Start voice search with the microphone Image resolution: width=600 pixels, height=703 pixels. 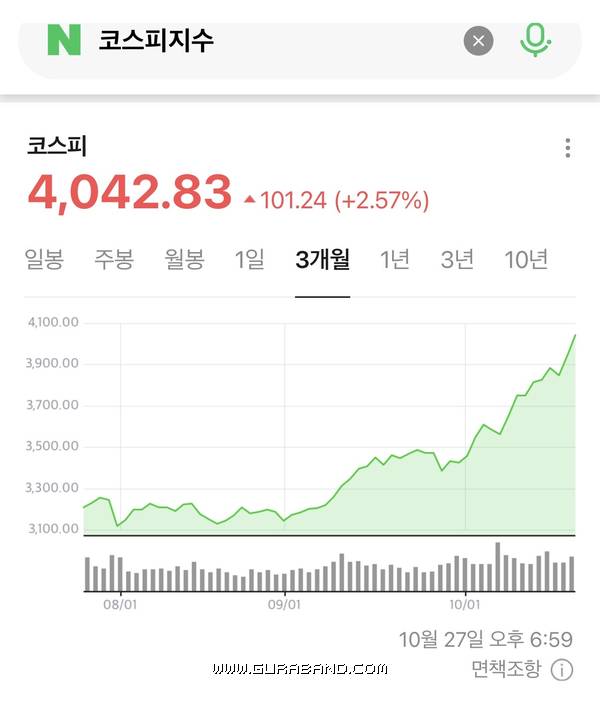[x=535, y=40]
